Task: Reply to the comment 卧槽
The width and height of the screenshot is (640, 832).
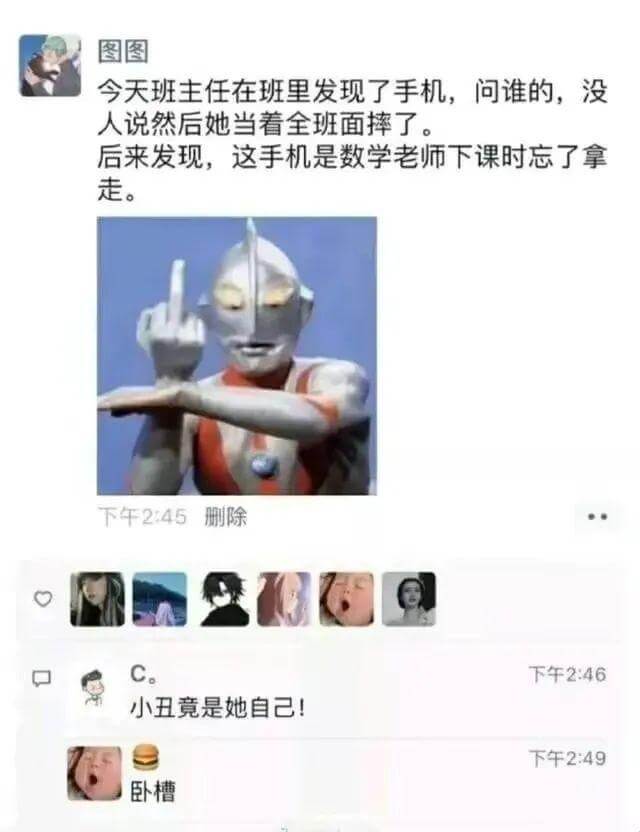Action: tap(153, 792)
